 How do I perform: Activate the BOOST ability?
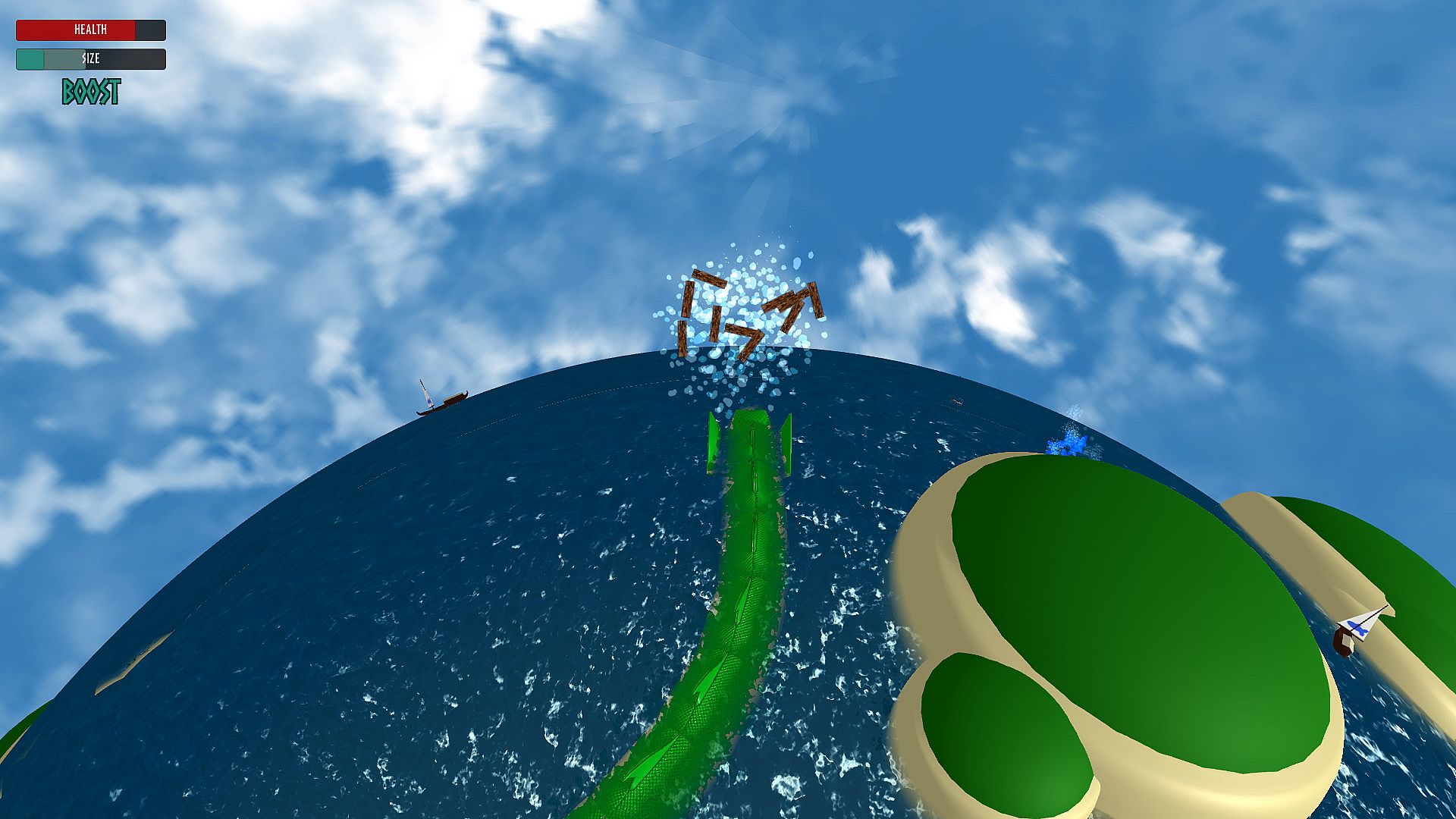[91, 92]
